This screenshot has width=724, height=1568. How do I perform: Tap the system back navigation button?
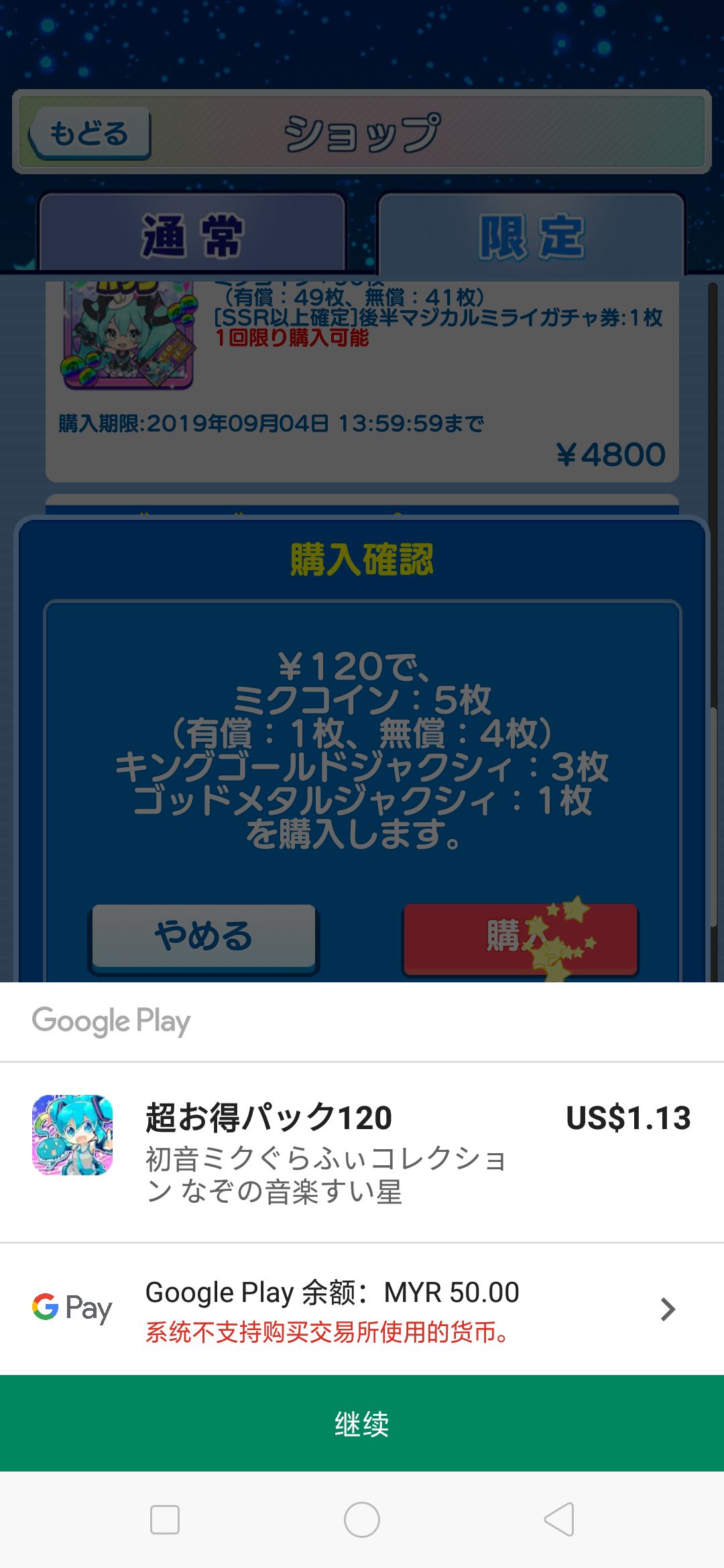point(559,1519)
